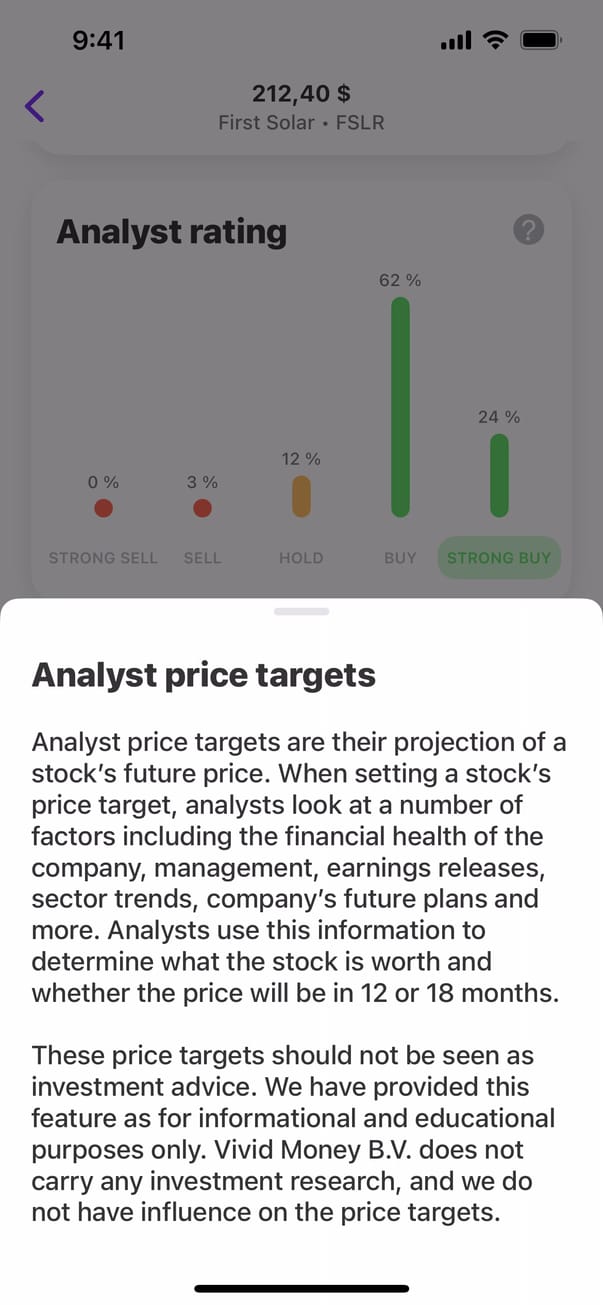Choose the BUY rating

pyautogui.click(x=400, y=558)
